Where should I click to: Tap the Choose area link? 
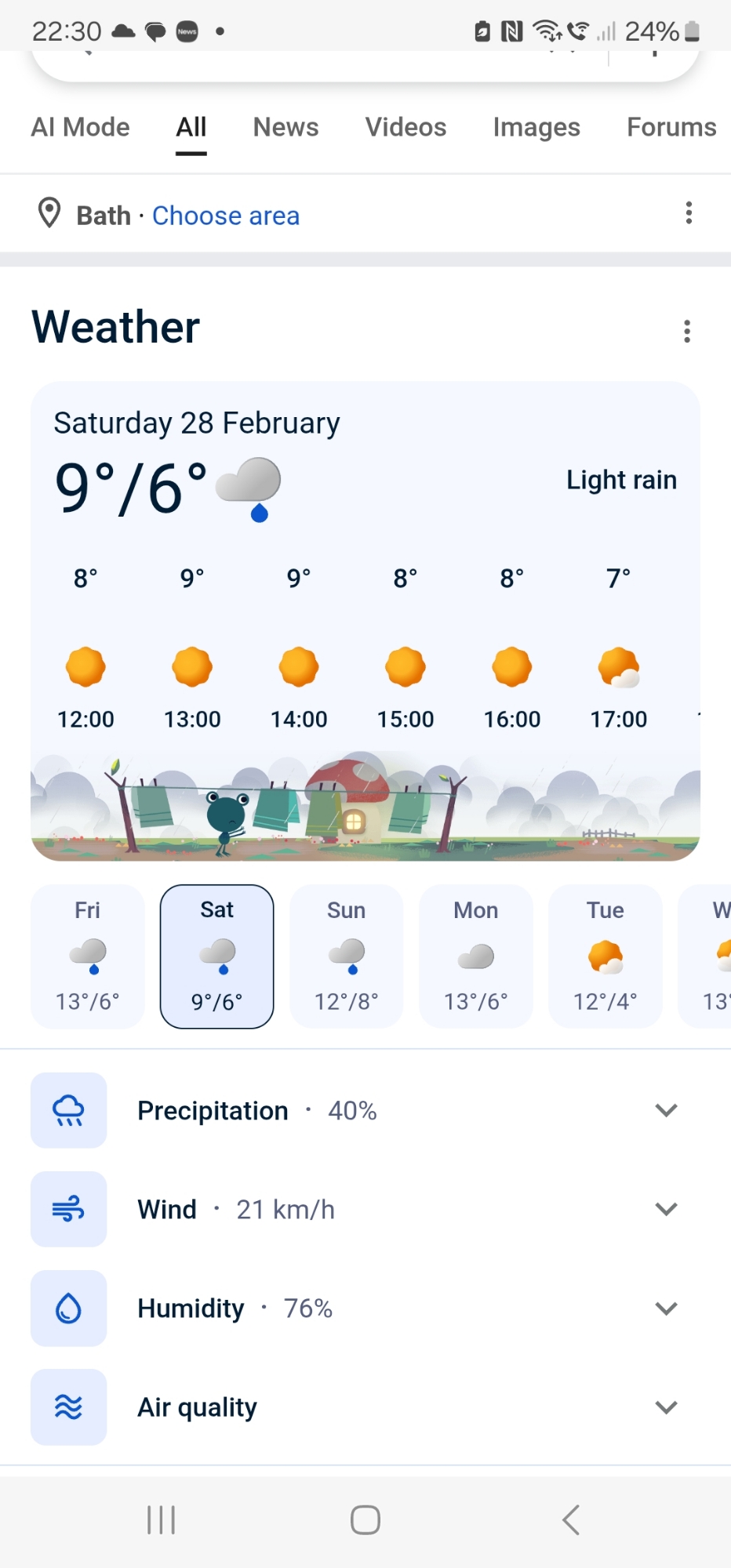tap(226, 216)
